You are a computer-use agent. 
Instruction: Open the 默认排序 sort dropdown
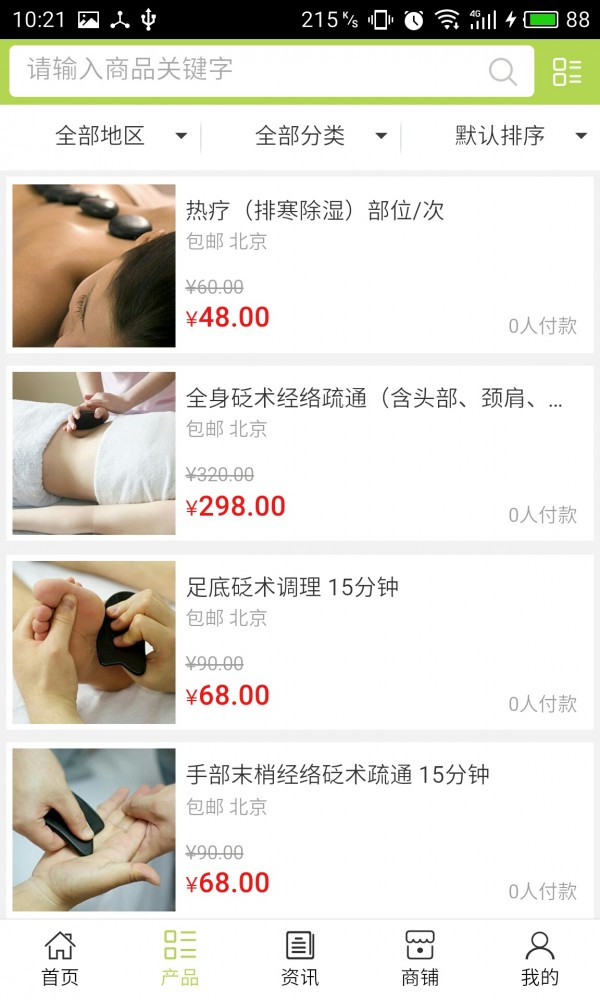[520, 136]
